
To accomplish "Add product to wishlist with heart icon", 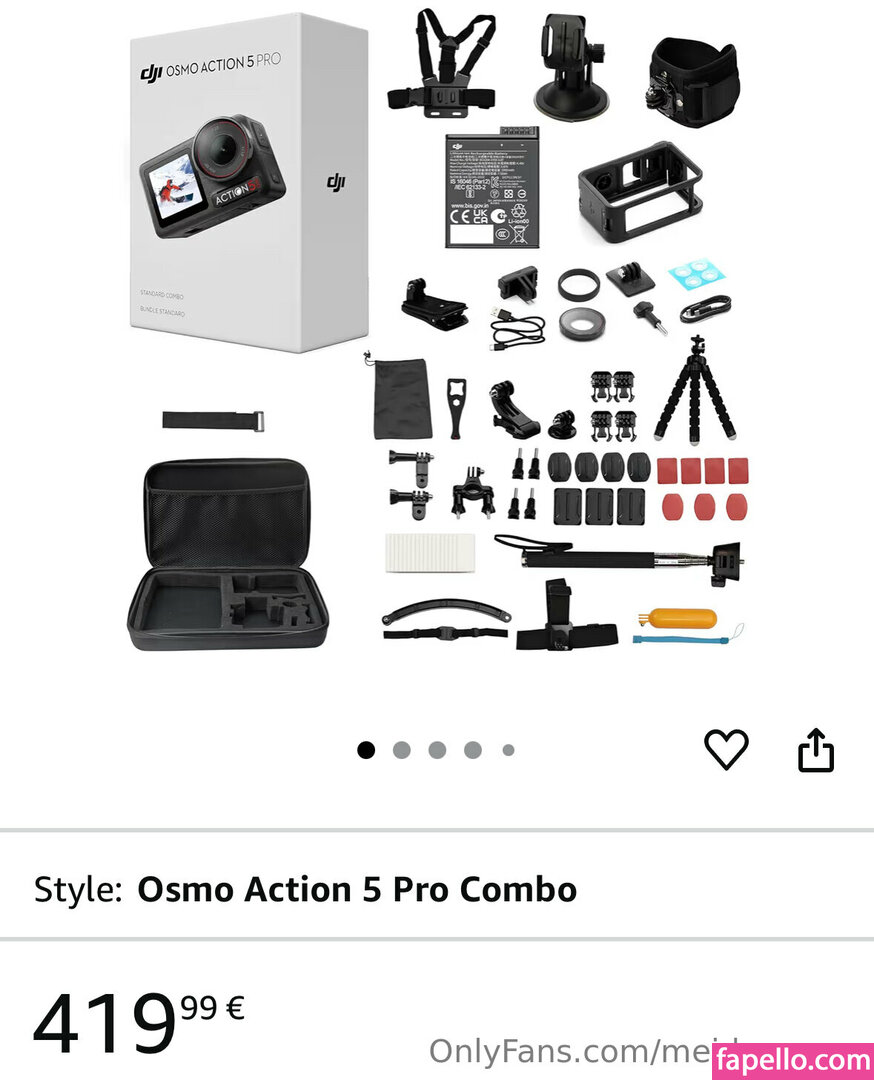I will pyautogui.click(x=726, y=750).
